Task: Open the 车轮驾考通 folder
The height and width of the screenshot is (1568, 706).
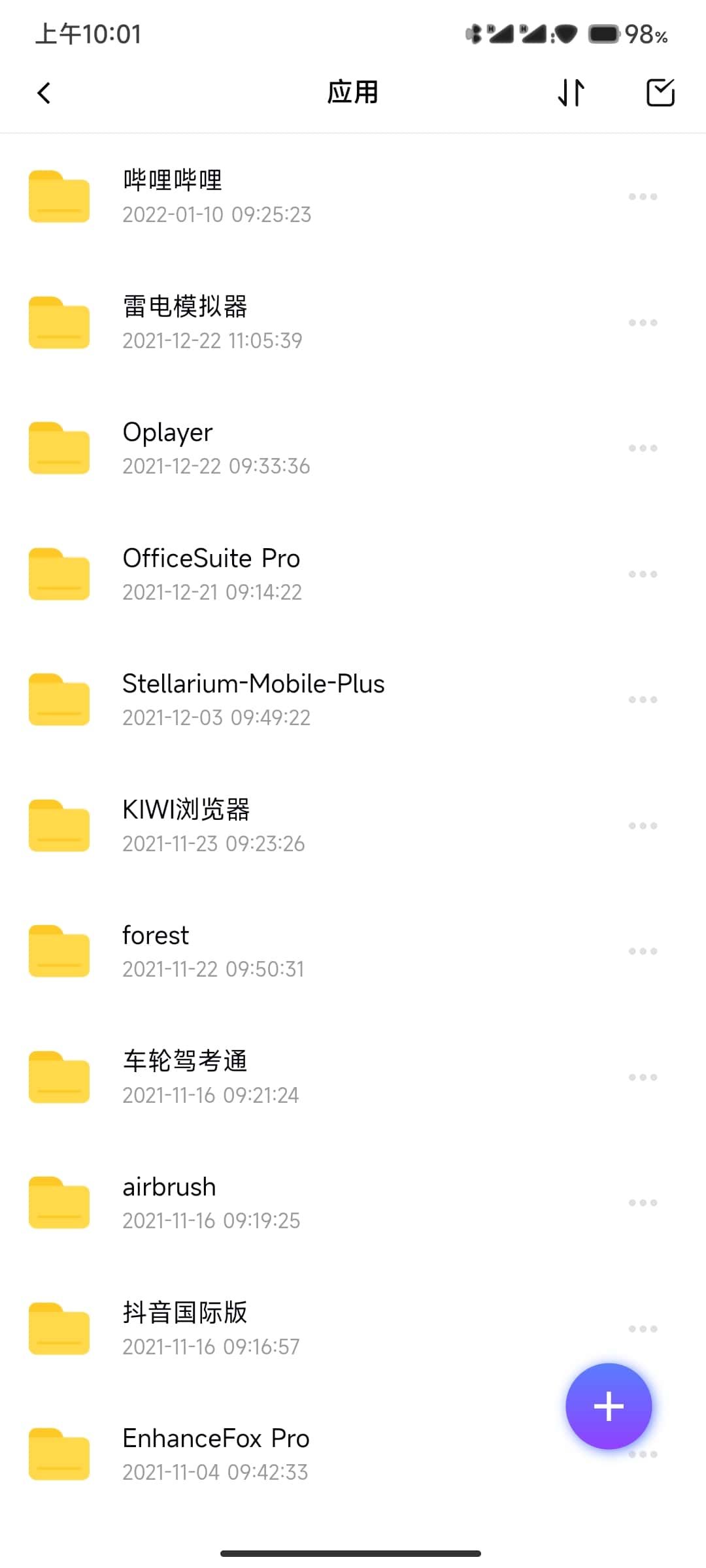Action: point(185,1077)
